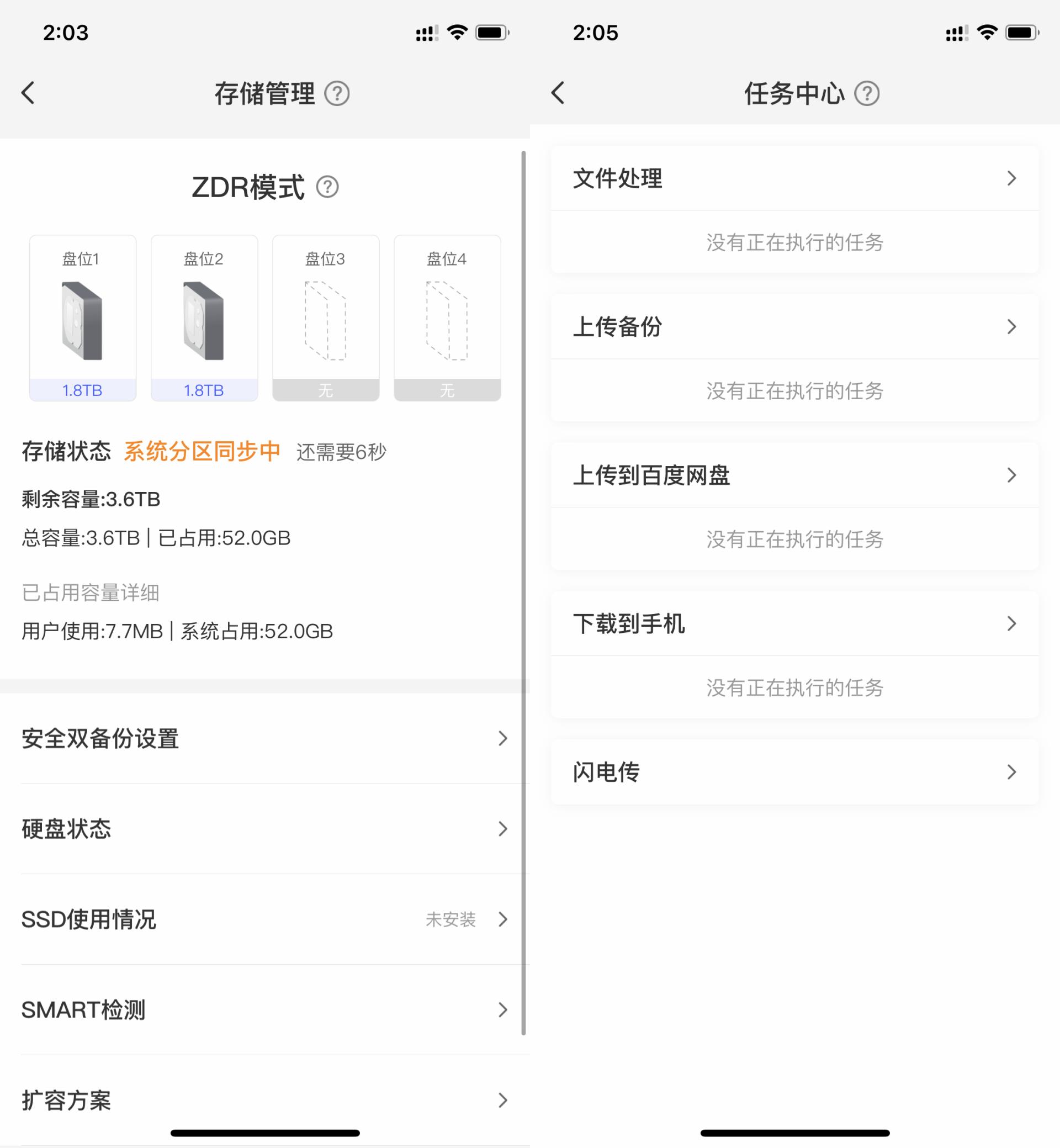Open 安全双备份设置 settings
This screenshot has height=1148, width=1060.
click(x=264, y=739)
